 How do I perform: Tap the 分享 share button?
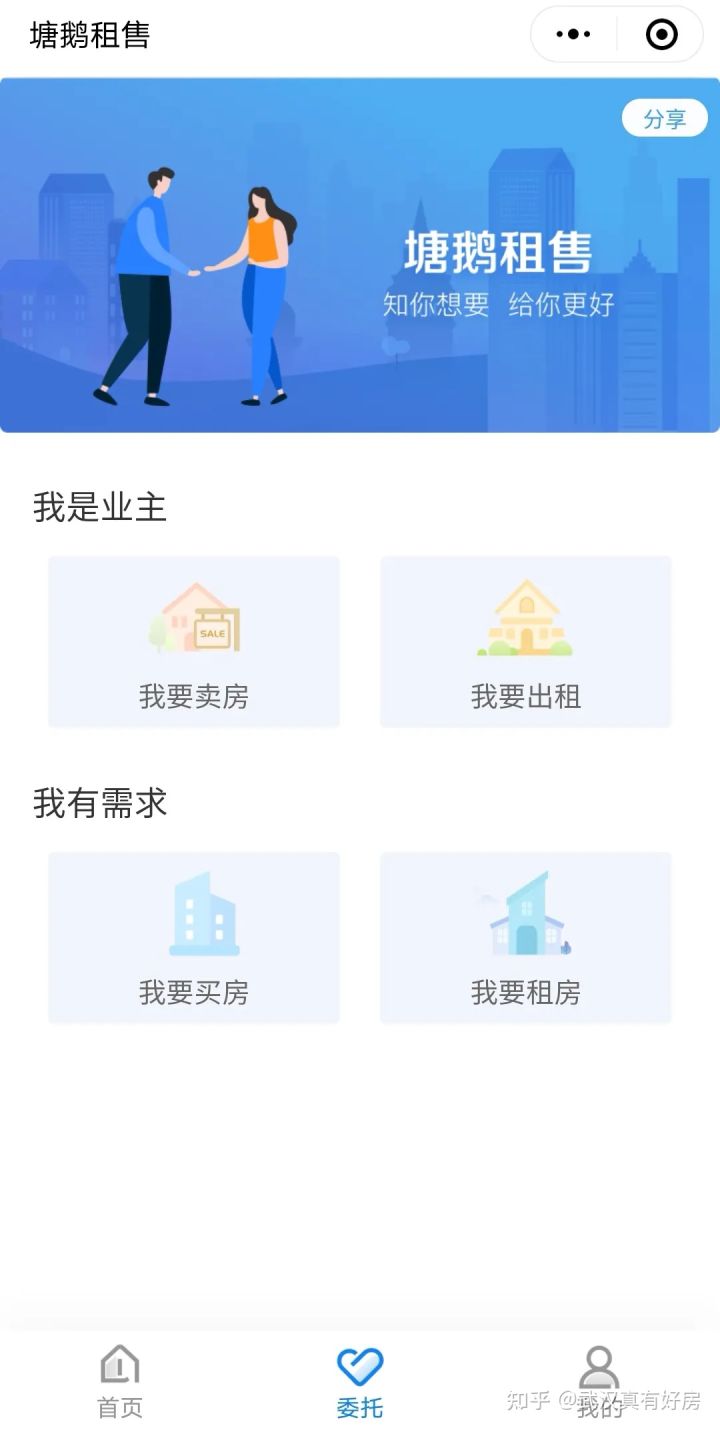pos(664,117)
